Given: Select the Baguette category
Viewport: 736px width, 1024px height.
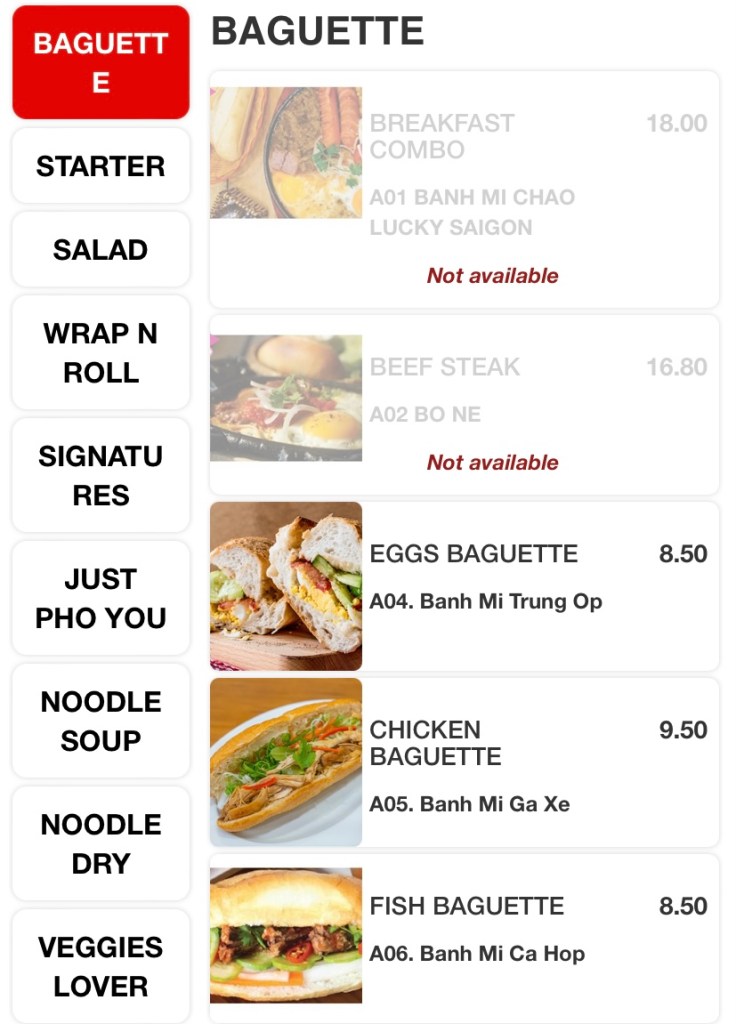Looking at the screenshot, I should click(x=100, y=62).
